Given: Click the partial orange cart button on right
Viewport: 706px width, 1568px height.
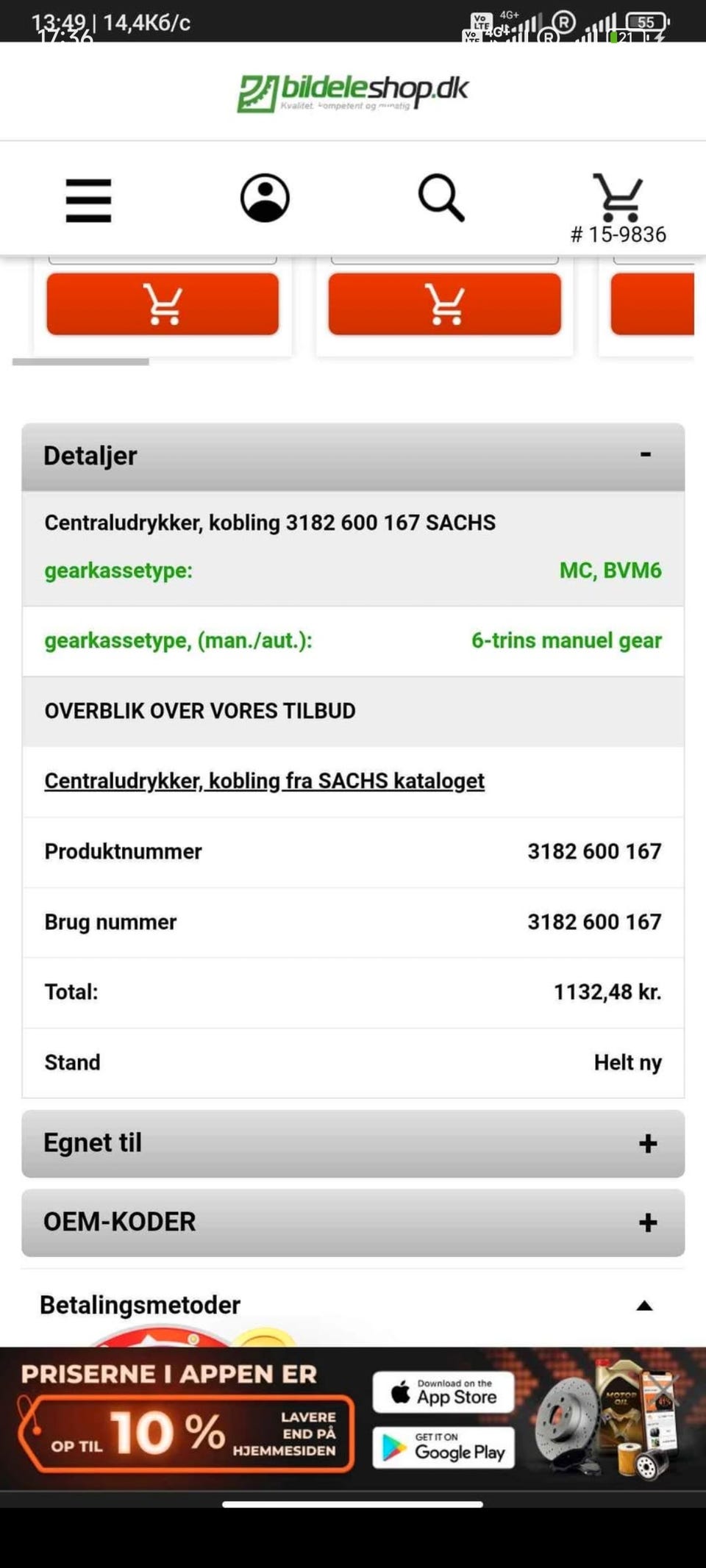Looking at the screenshot, I should (x=657, y=304).
